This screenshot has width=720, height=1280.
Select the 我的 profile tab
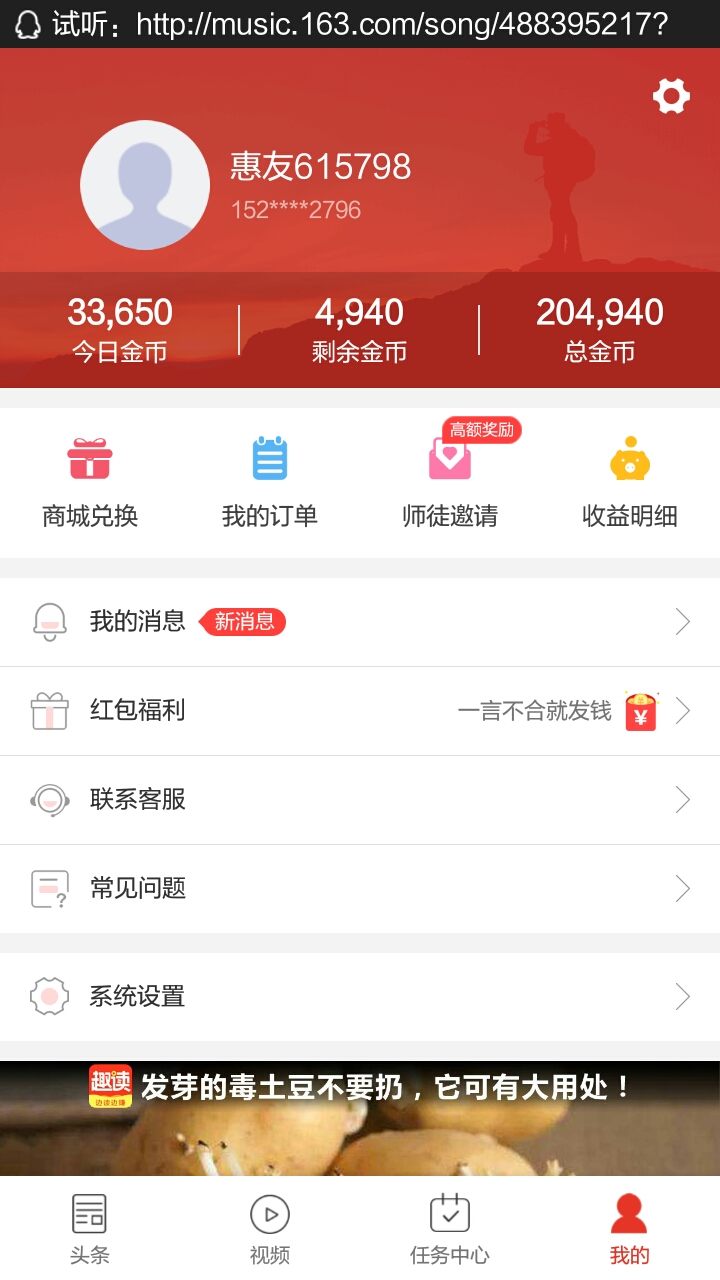tap(630, 1230)
